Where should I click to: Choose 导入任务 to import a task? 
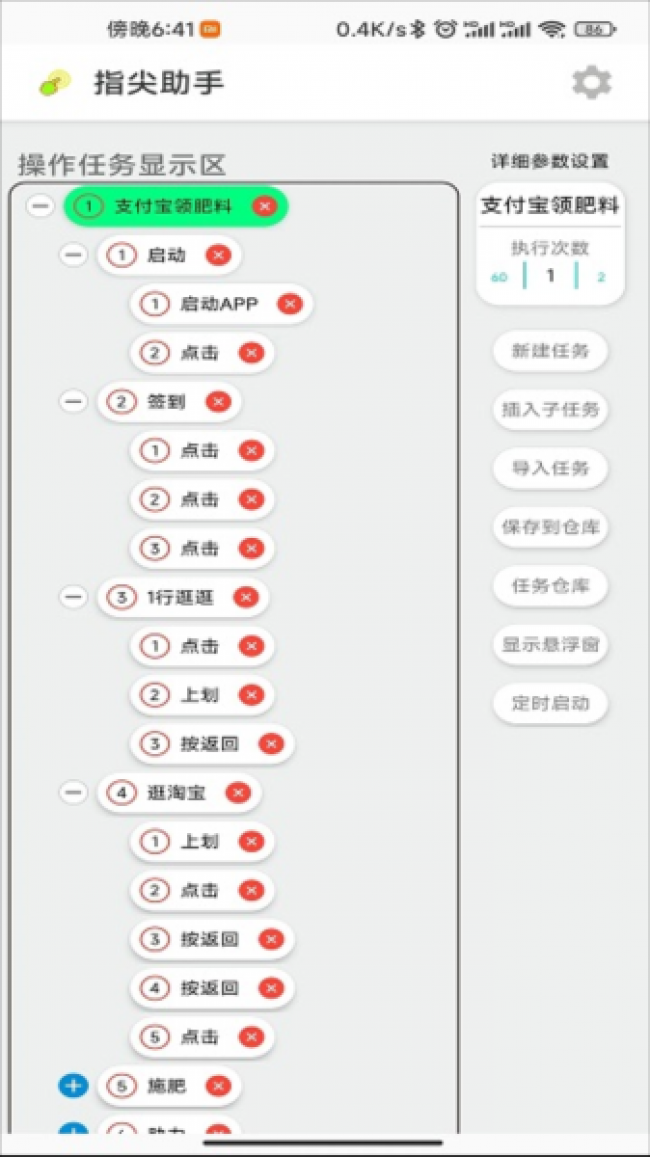click(x=550, y=469)
